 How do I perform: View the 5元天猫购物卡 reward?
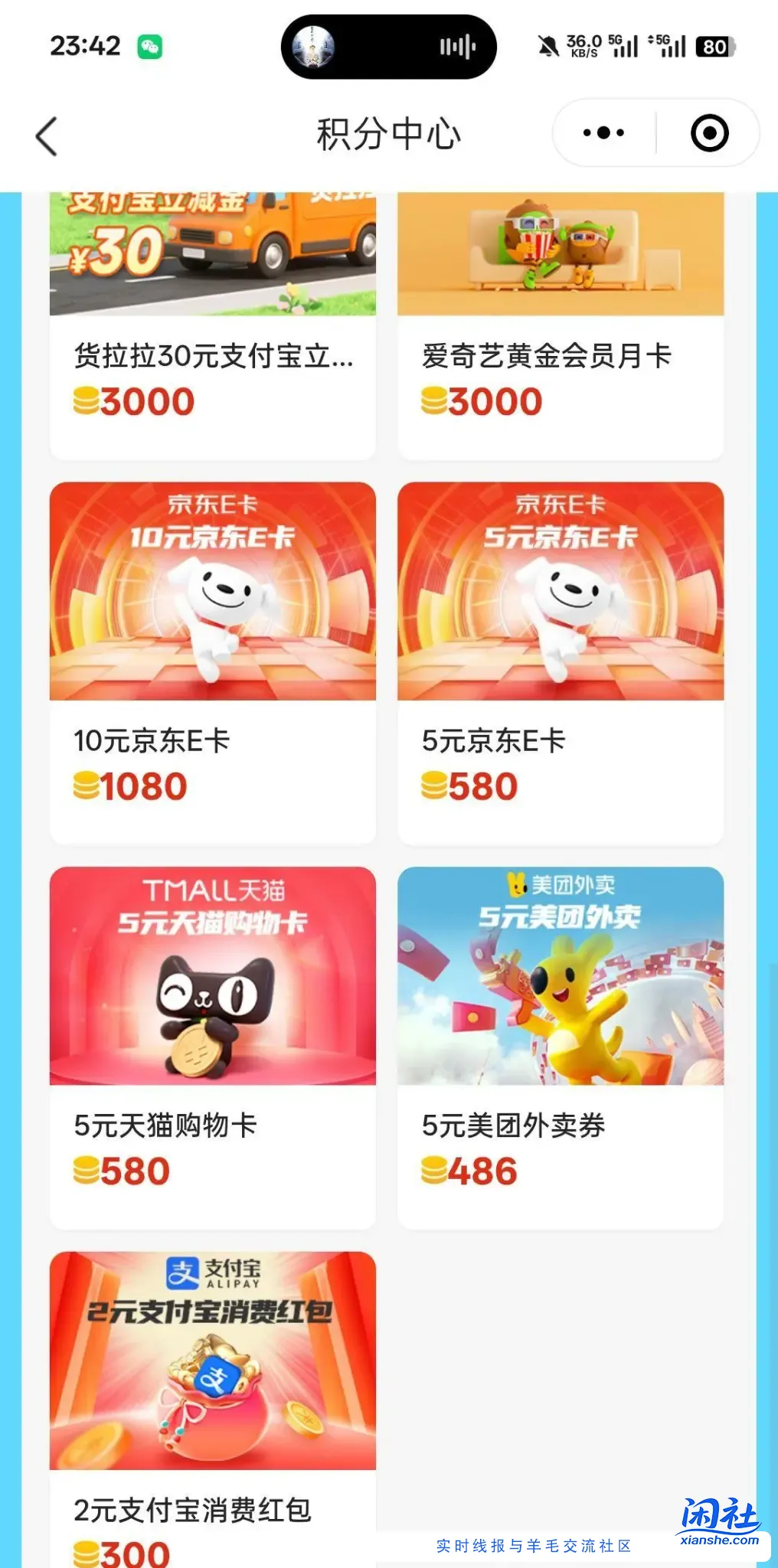pos(213,1047)
